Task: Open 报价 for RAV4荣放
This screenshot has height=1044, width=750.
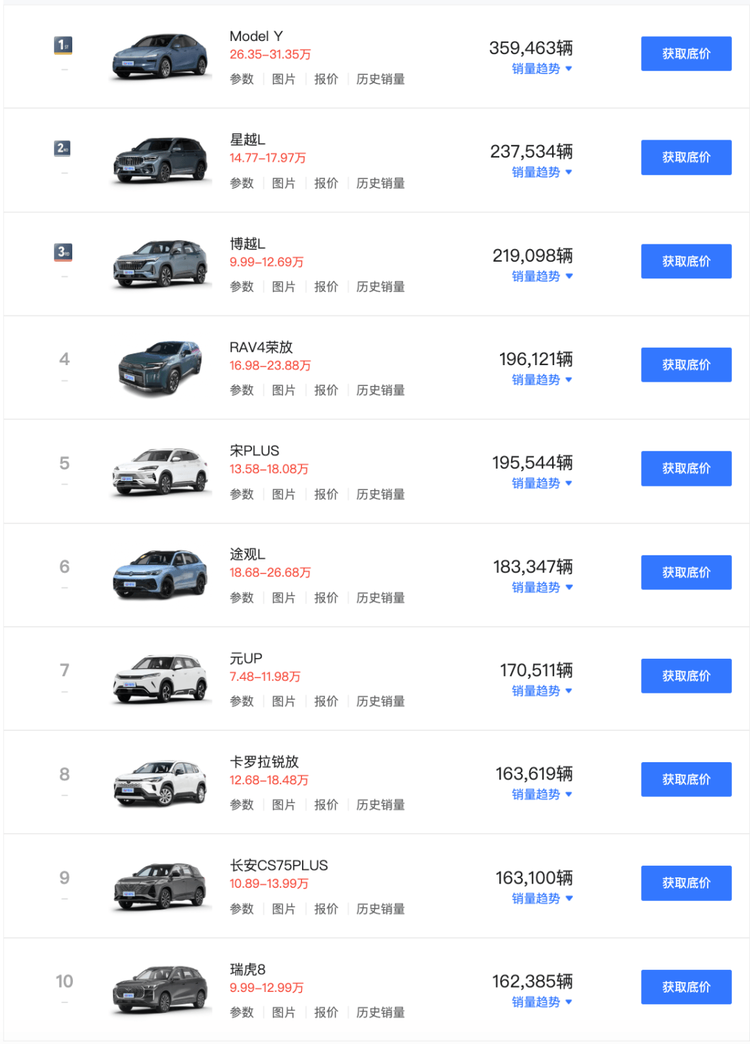Action: (x=326, y=390)
